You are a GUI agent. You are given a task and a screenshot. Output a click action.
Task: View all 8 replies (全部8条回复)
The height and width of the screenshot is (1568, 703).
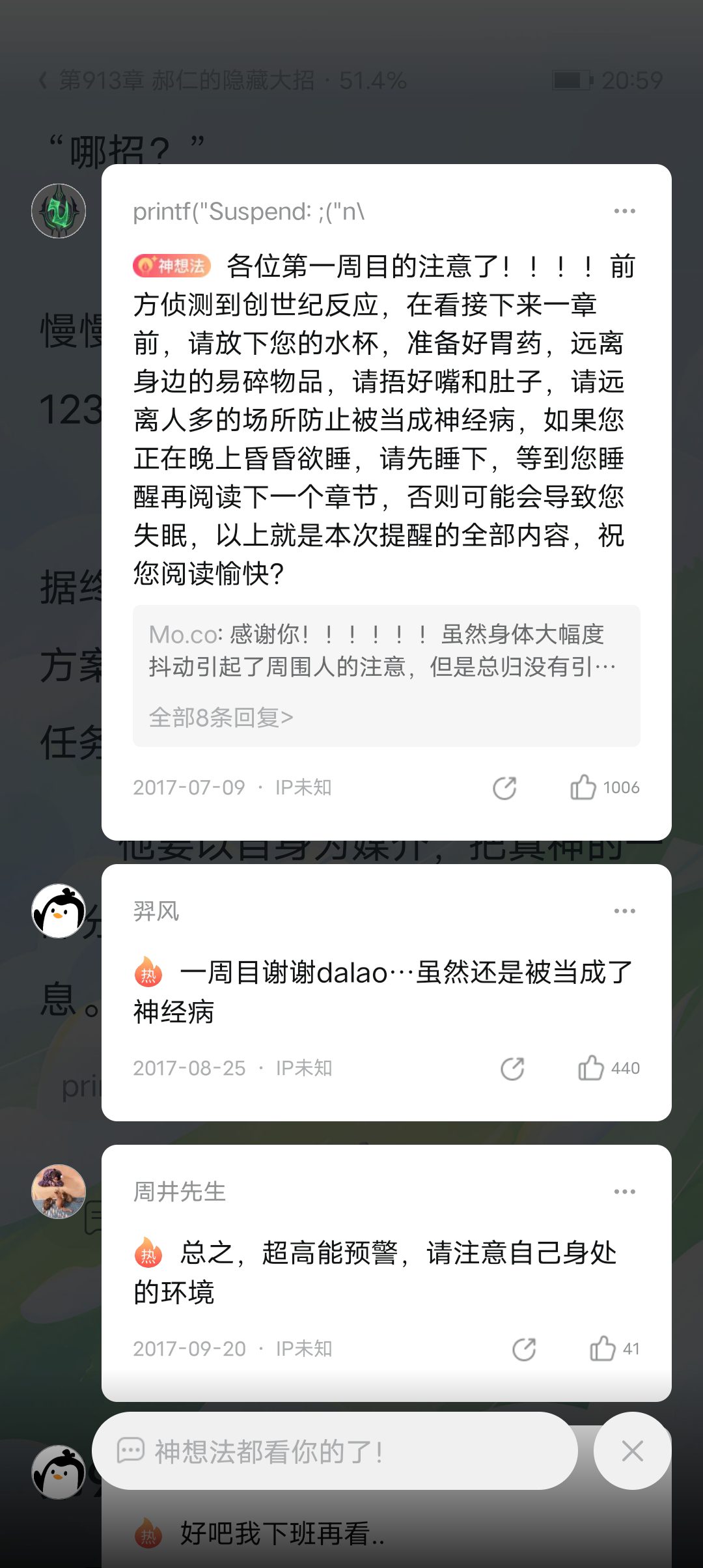pyautogui.click(x=221, y=718)
